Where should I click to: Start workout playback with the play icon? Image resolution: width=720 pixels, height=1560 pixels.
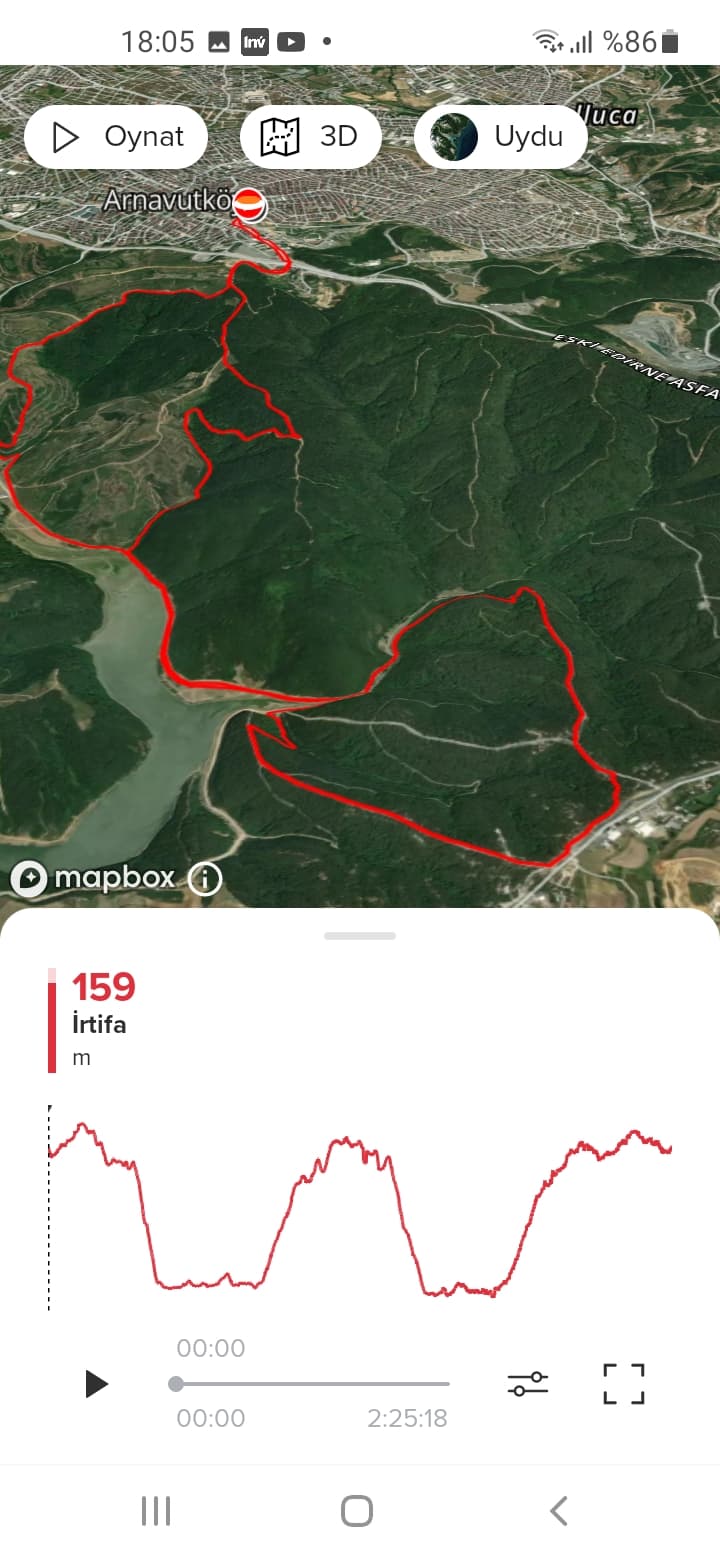96,1384
